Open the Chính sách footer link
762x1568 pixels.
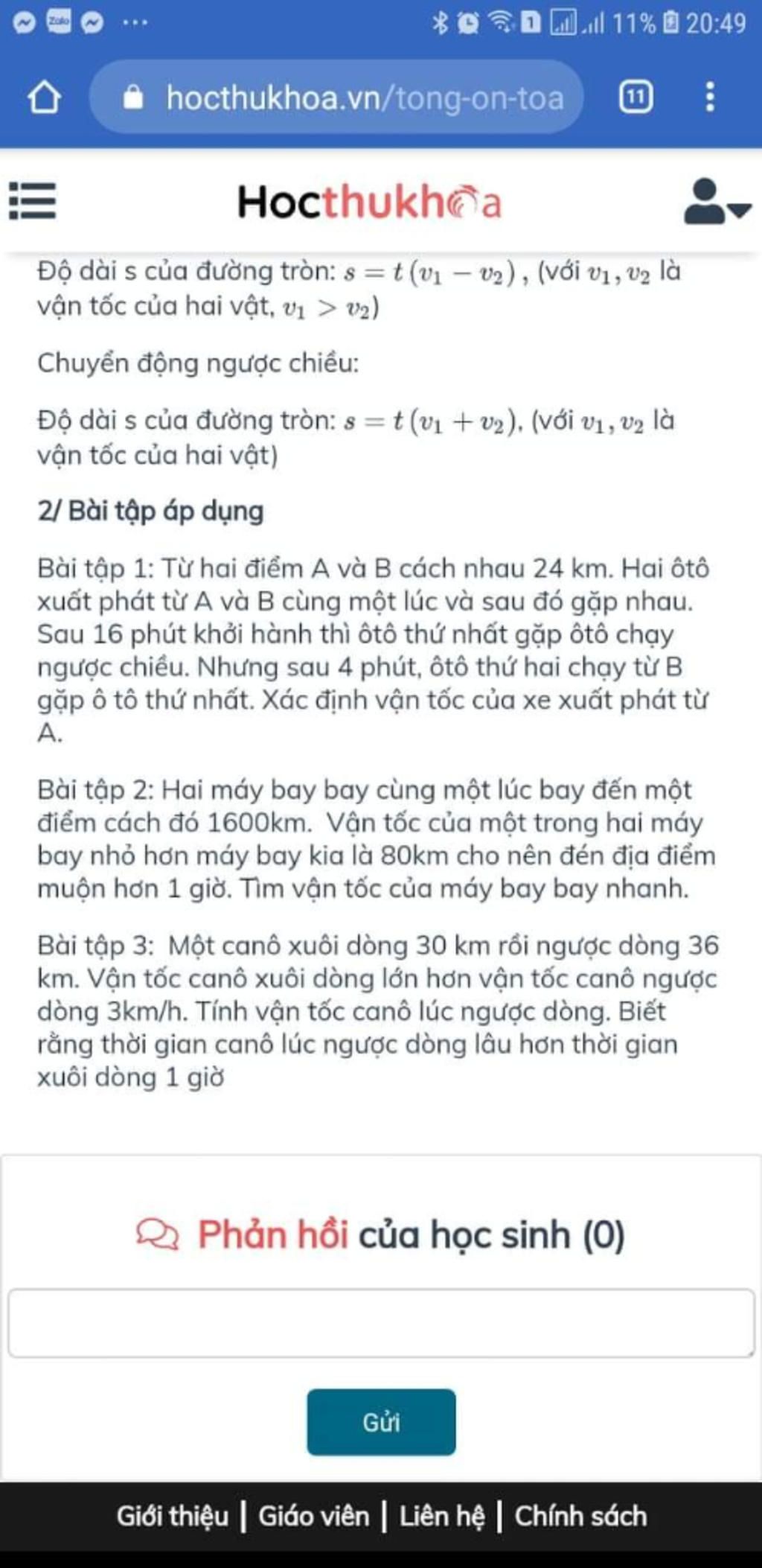click(580, 1516)
